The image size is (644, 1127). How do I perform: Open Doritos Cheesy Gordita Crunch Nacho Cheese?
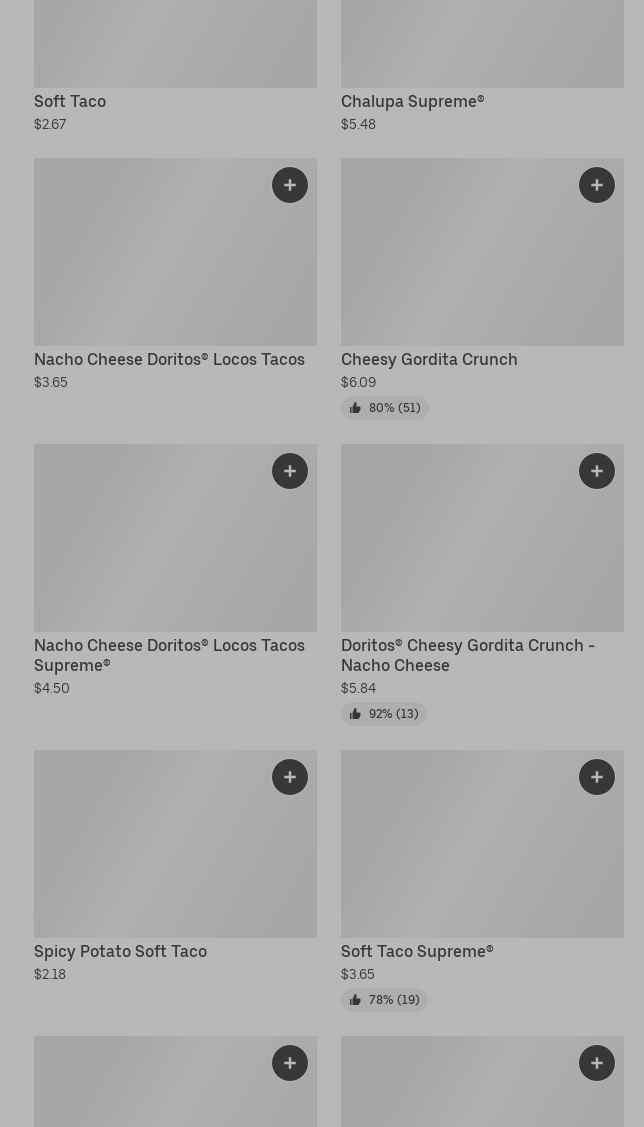pos(467,655)
